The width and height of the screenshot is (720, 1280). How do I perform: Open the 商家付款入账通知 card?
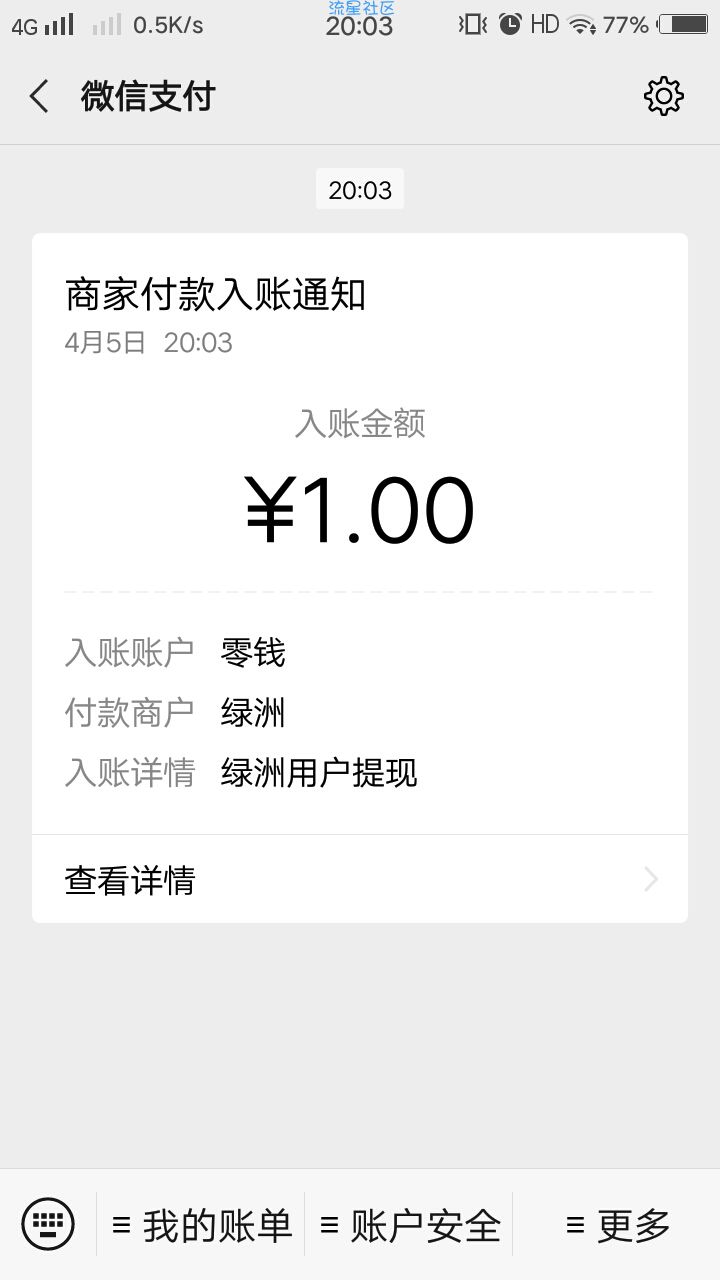click(x=360, y=578)
